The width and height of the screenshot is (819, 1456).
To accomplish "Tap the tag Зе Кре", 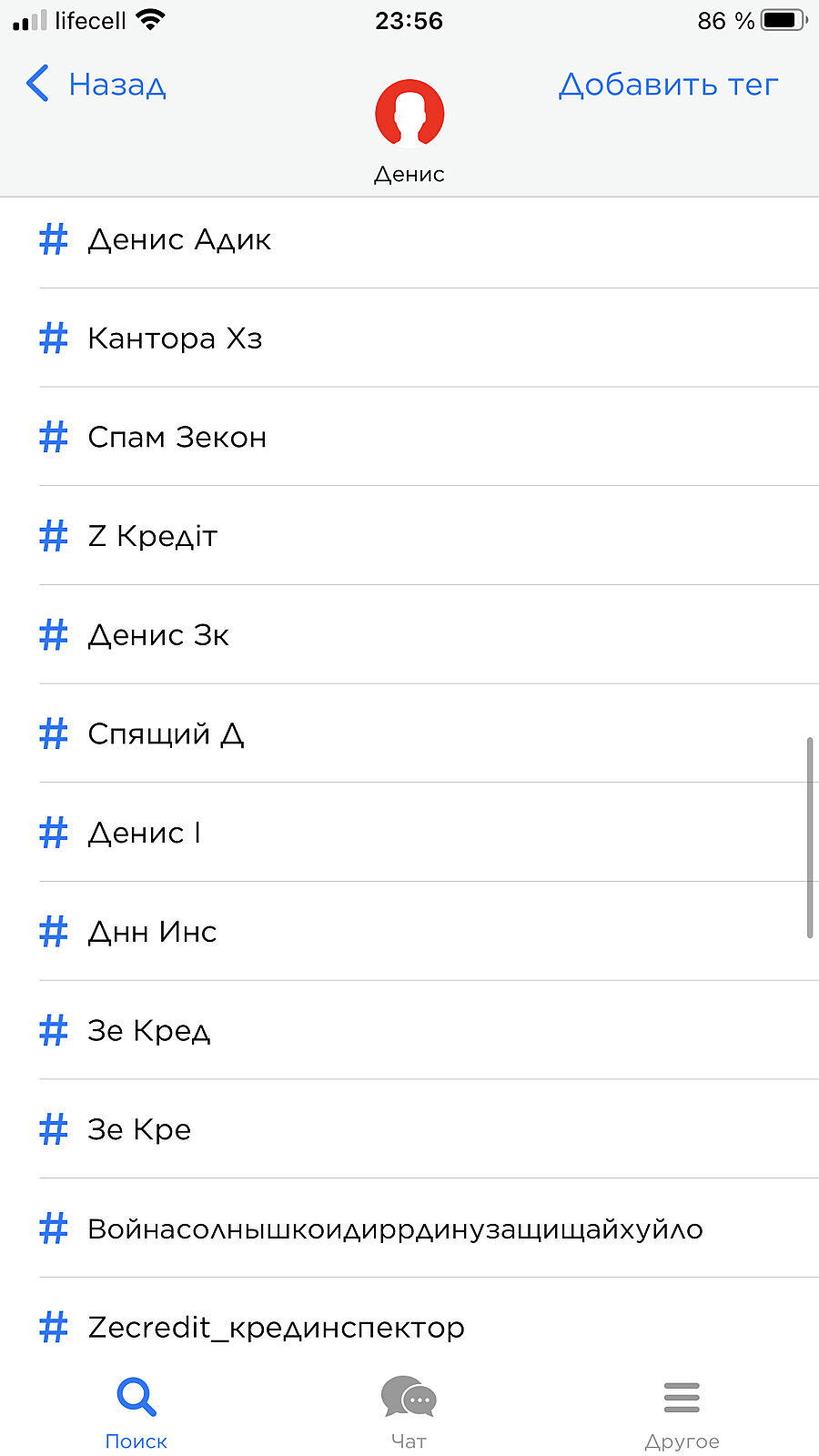I will click(x=139, y=1130).
